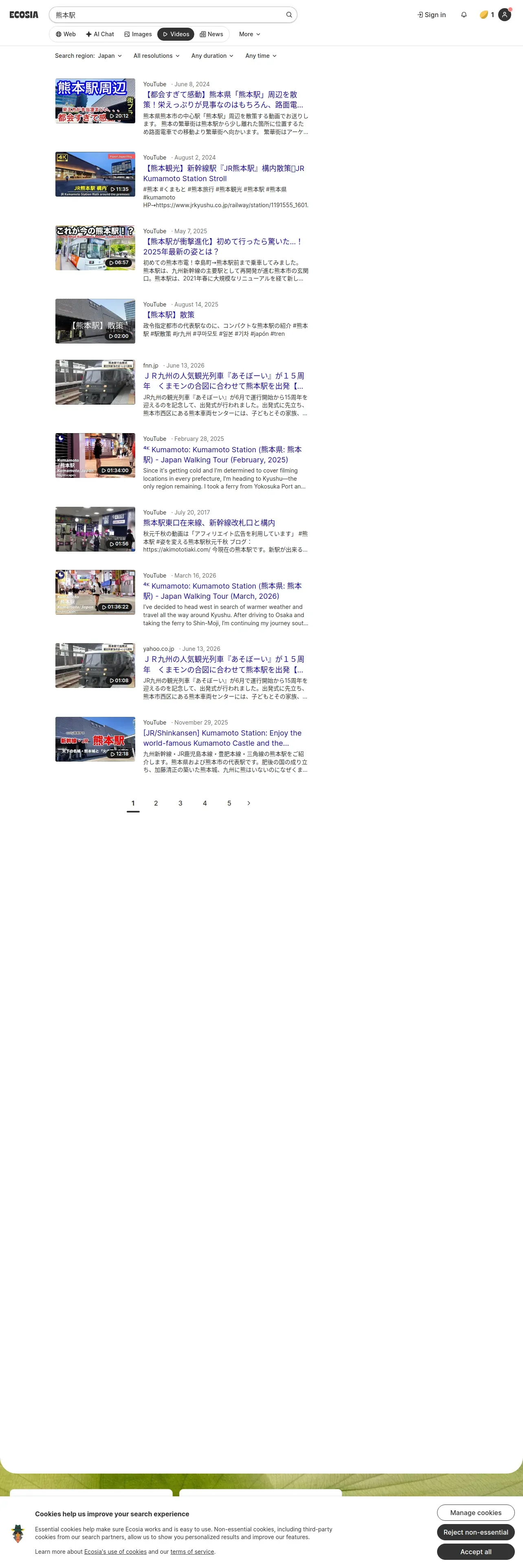
Task: Open the 20:12 video thumbnail
Action: point(95,101)
